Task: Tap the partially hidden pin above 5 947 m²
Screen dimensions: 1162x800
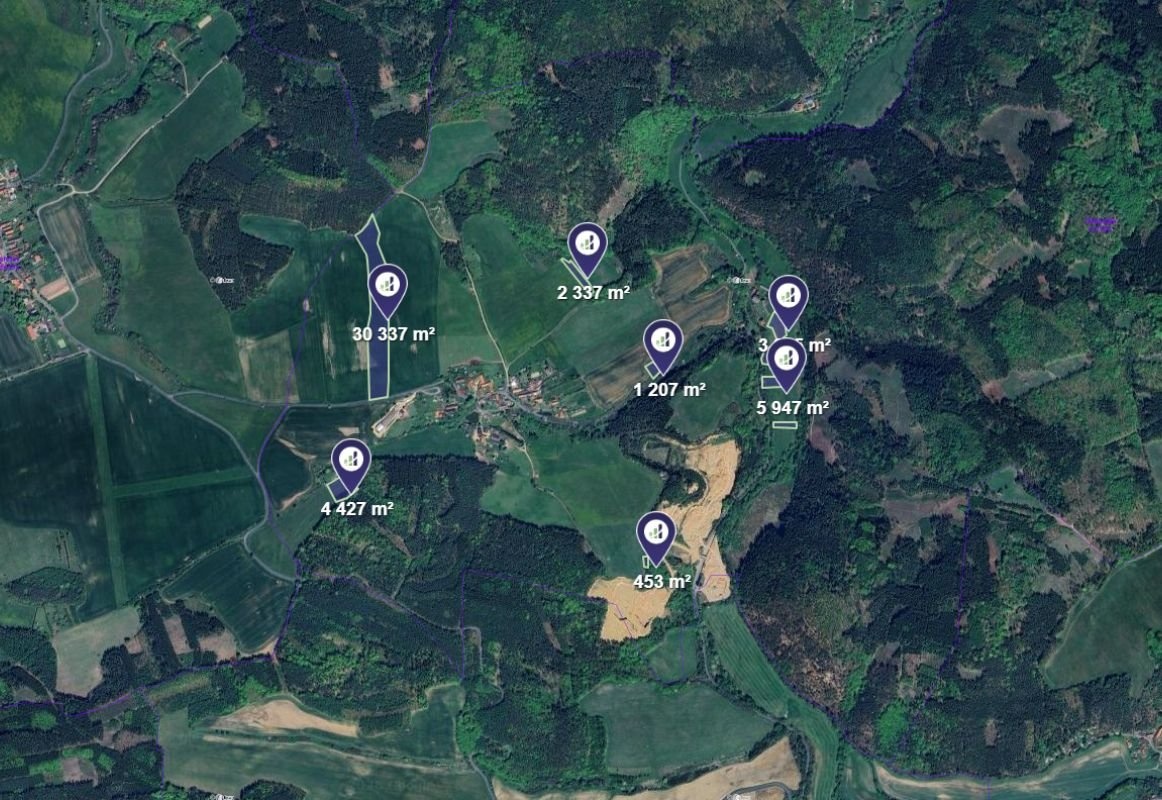Action: coord(788,296)
